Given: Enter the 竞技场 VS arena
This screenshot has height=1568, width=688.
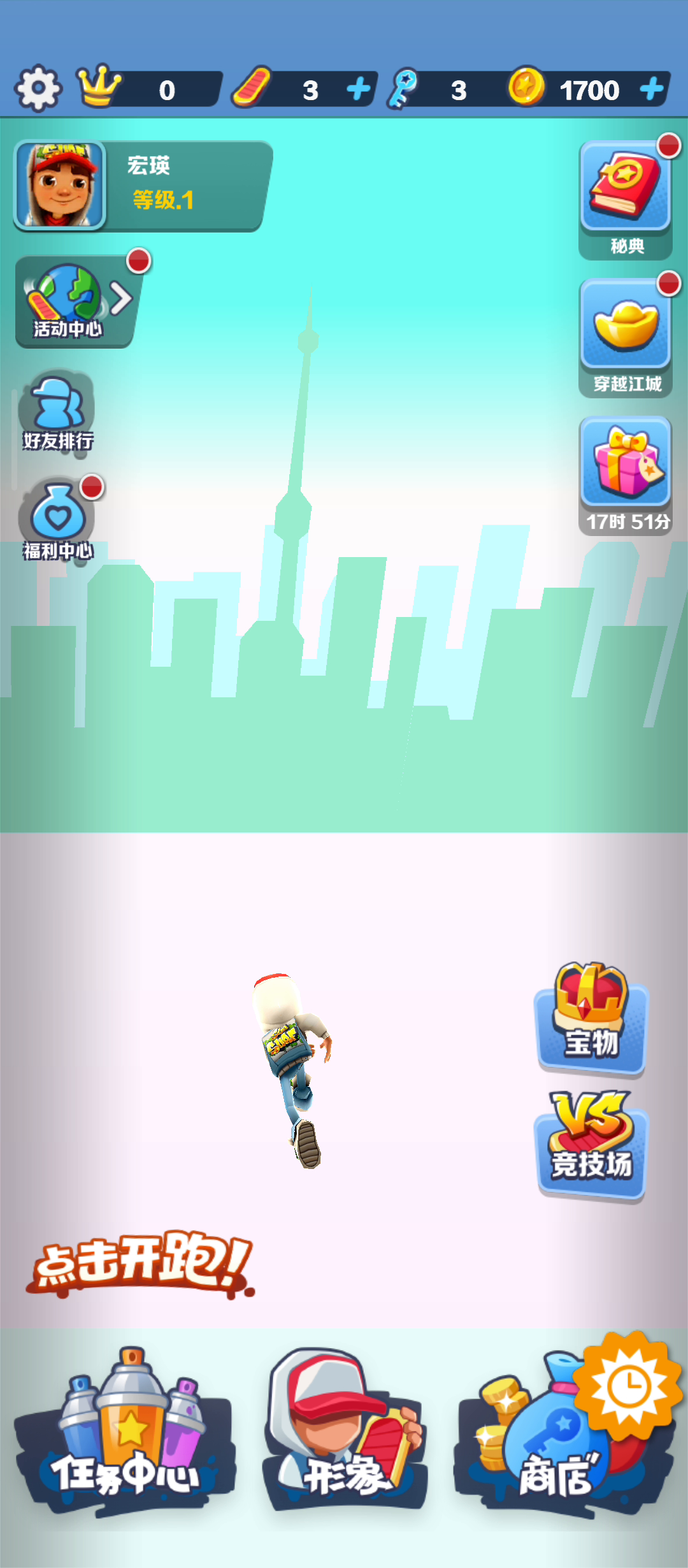Looking at the screenshot, I should 591,1145.
